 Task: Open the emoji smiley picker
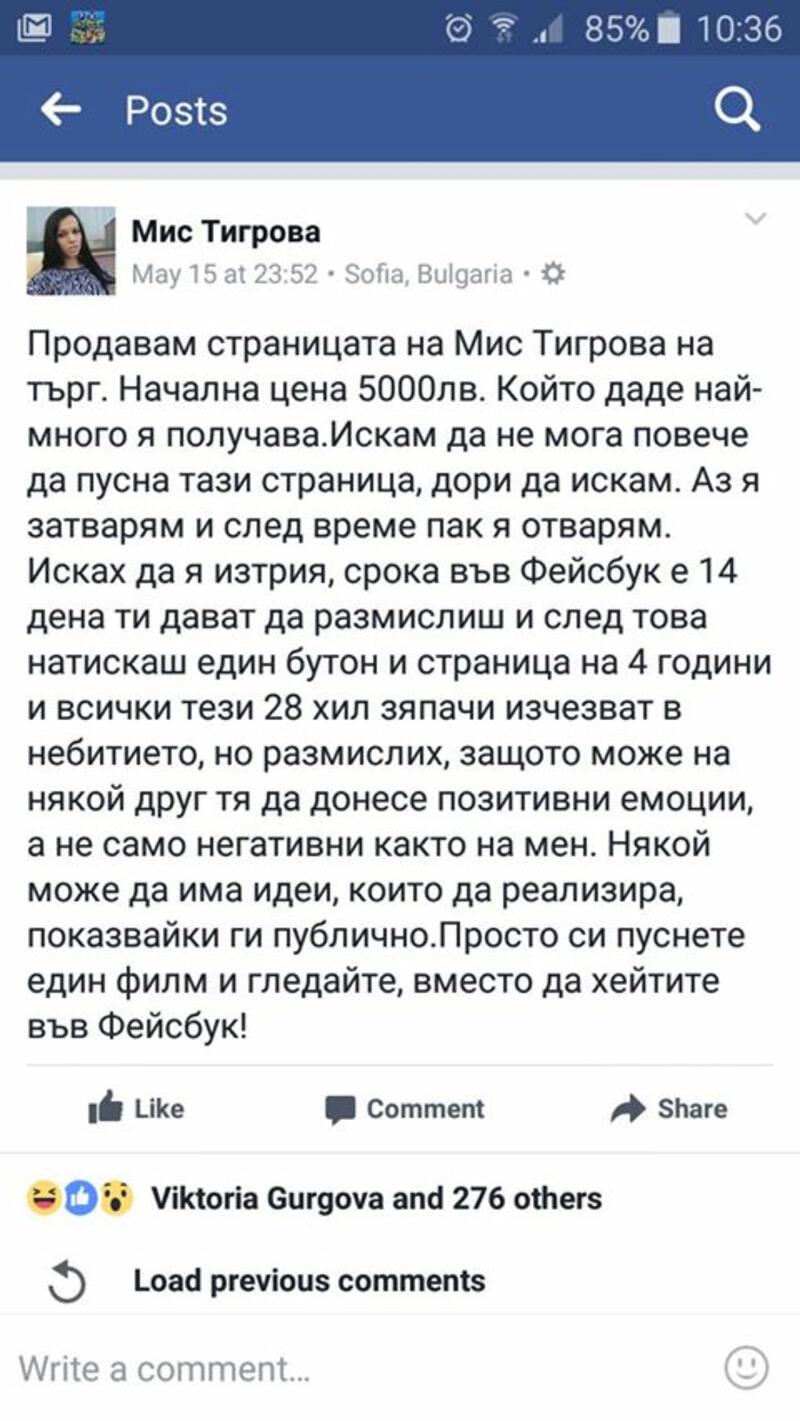click(746, 1367)
